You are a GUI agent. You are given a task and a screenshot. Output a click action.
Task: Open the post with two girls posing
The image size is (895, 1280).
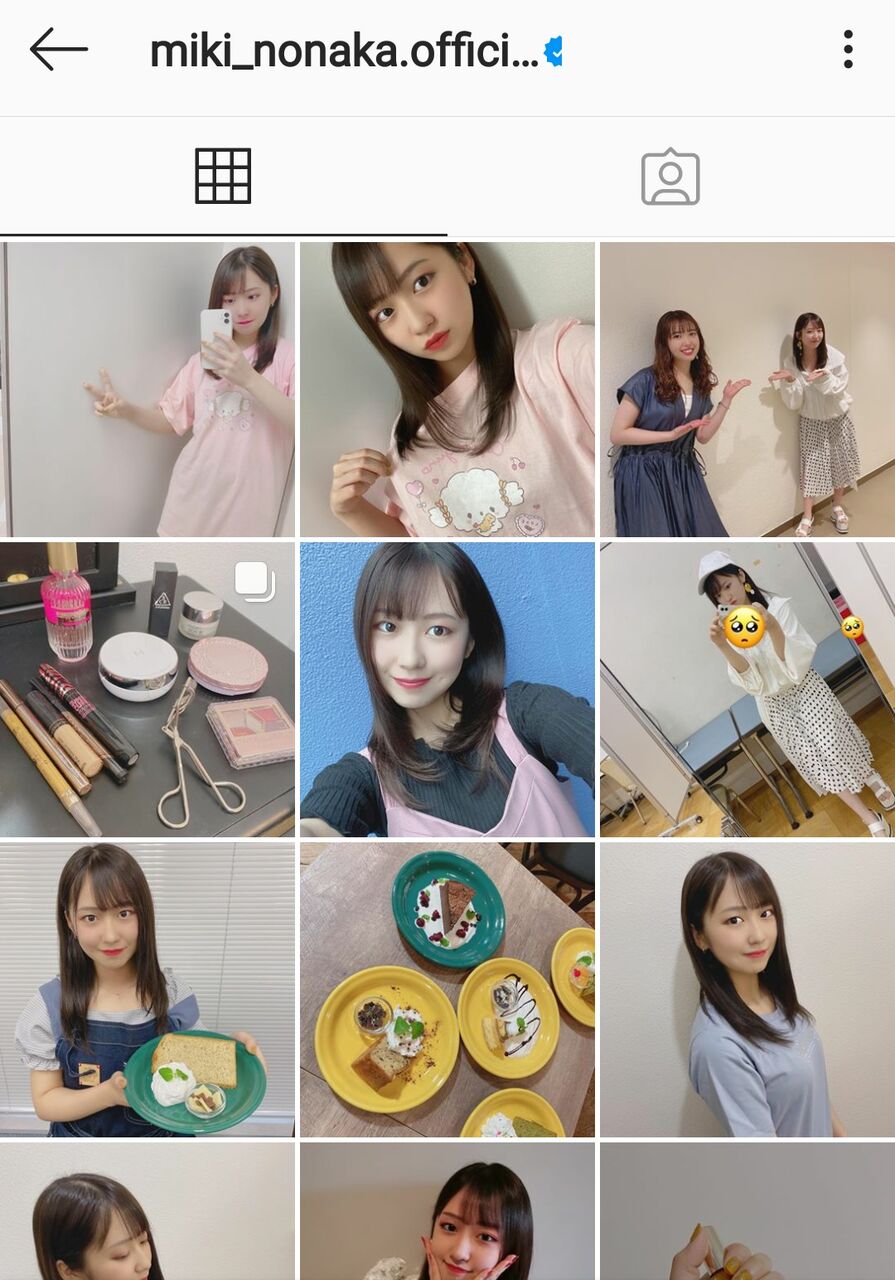click(x=747, y=389)
